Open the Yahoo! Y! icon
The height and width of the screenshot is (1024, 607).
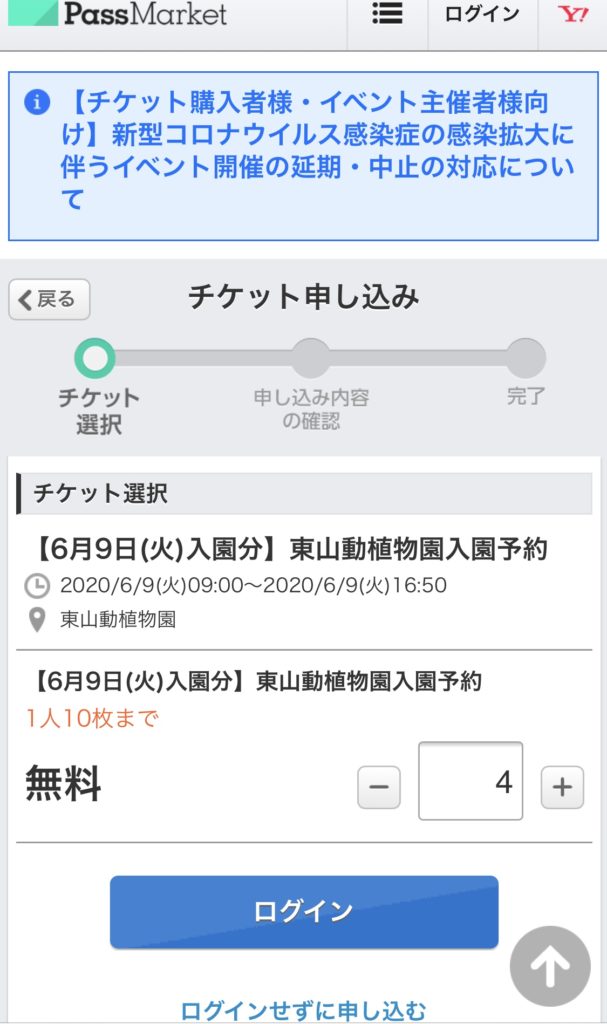572,14
